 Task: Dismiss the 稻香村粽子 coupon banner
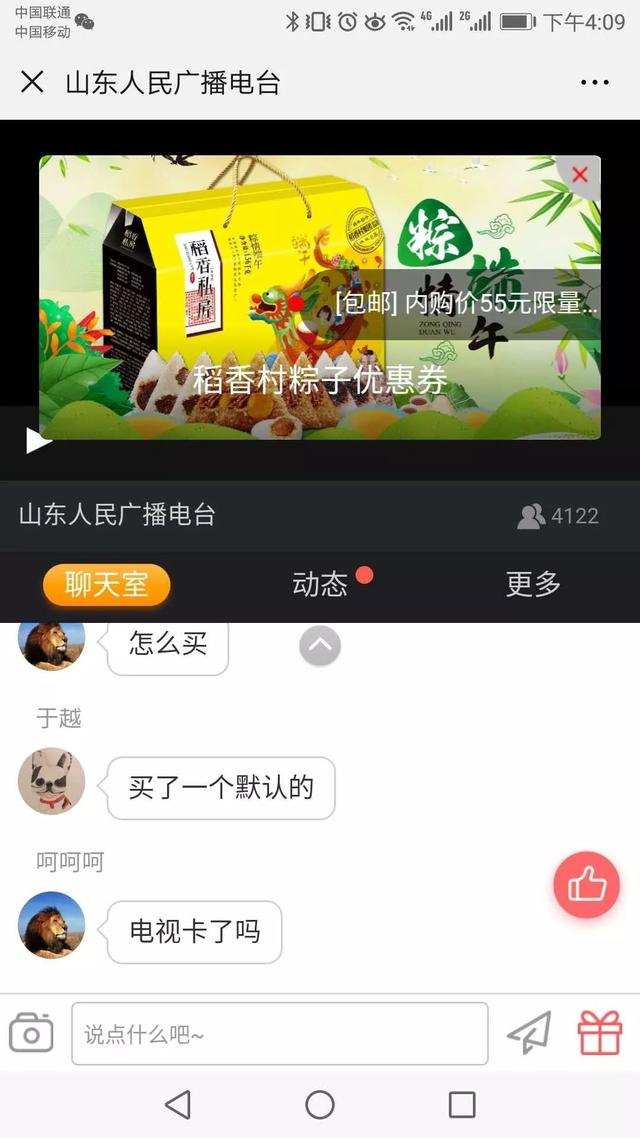point(579,175)
